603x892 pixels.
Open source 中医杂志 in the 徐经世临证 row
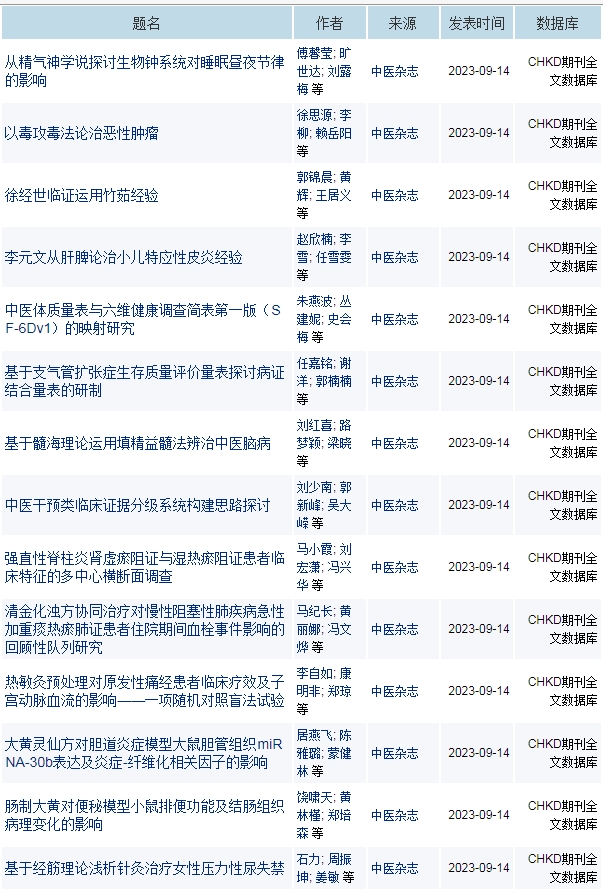395,195
